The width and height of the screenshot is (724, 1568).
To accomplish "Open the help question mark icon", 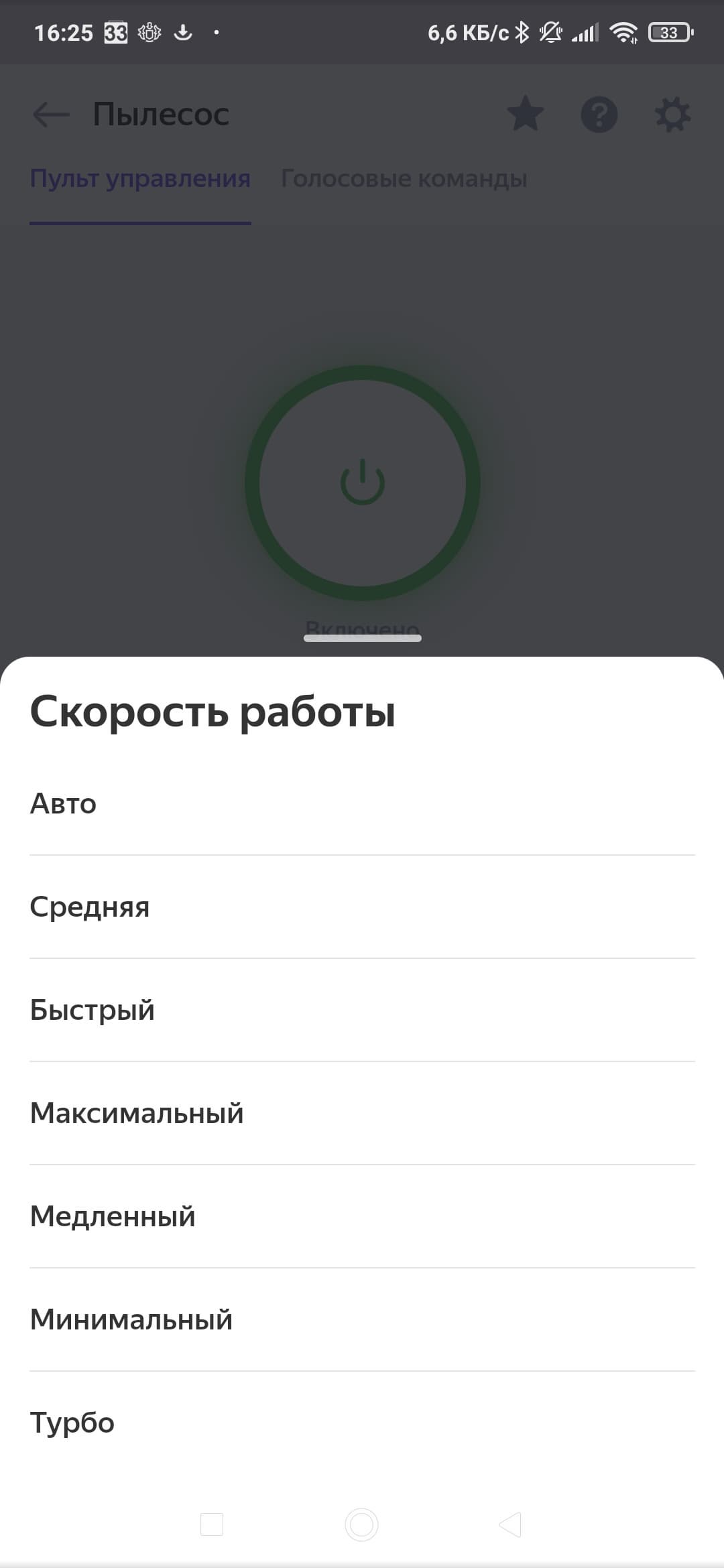I will pos(599,115).
